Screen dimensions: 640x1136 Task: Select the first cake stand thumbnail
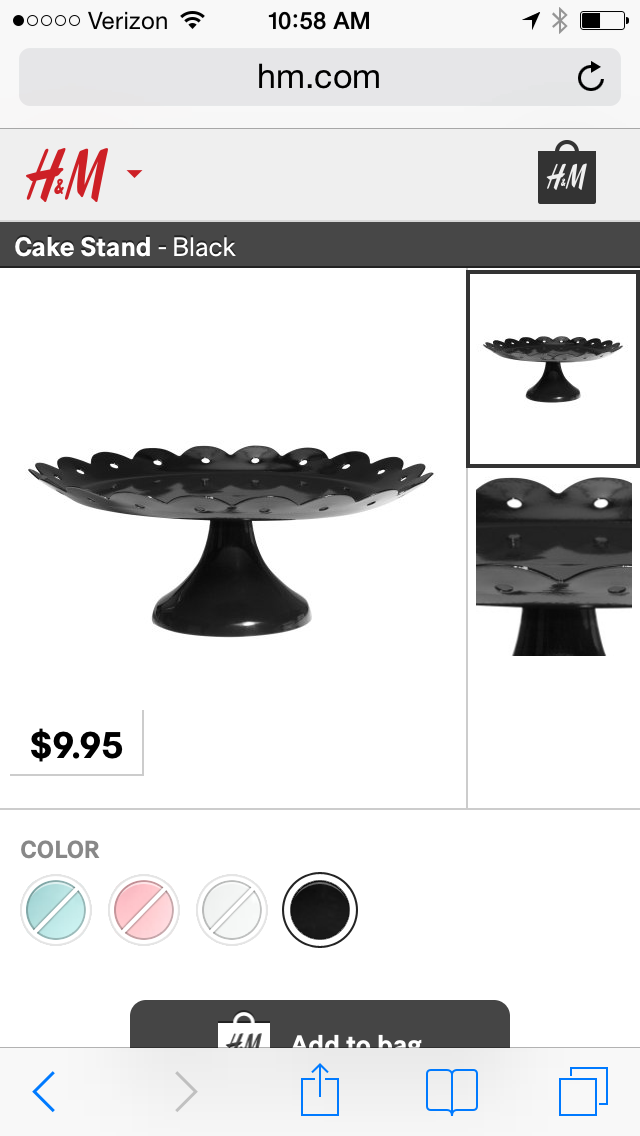[553, 368]
